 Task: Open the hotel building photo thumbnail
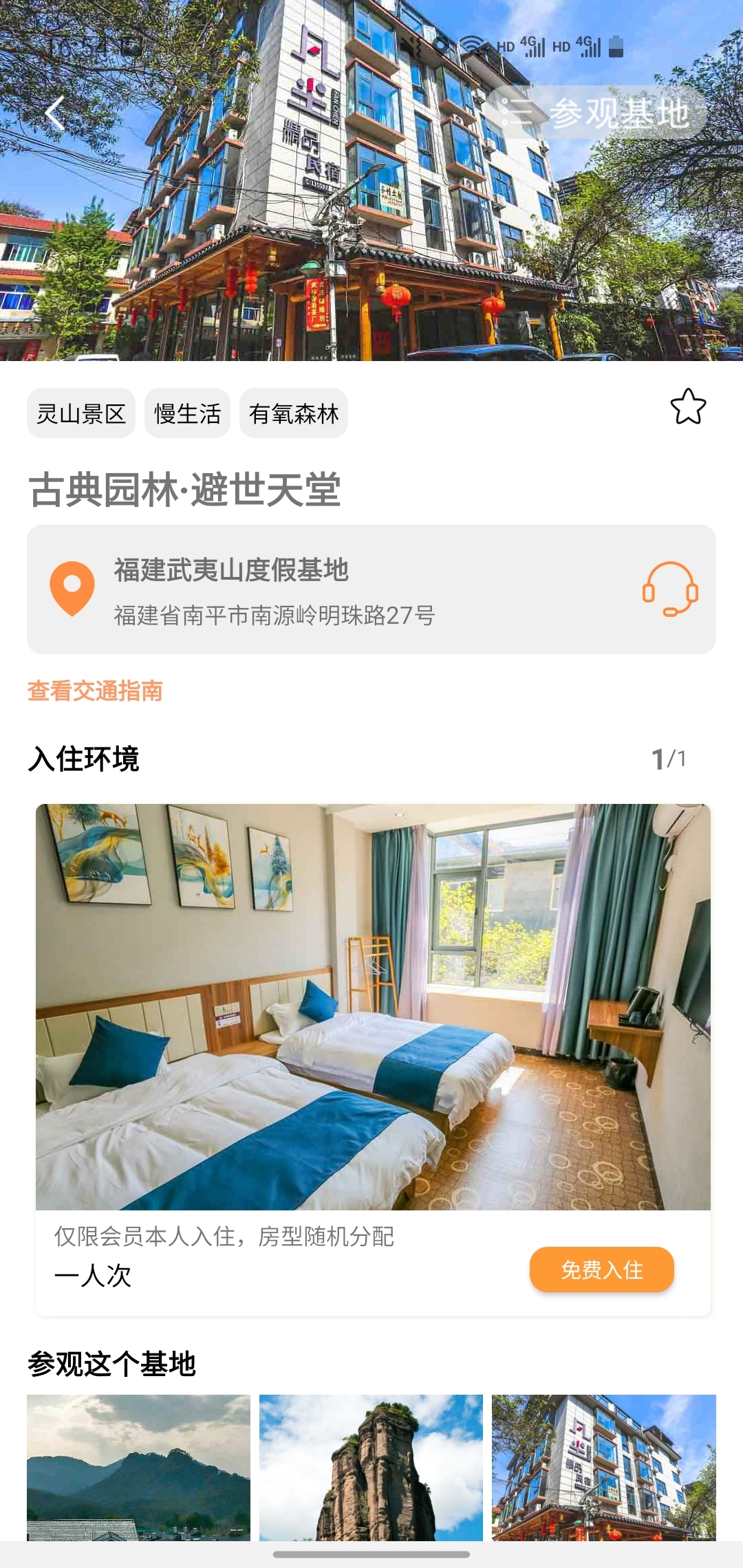tap(603, 1468)
